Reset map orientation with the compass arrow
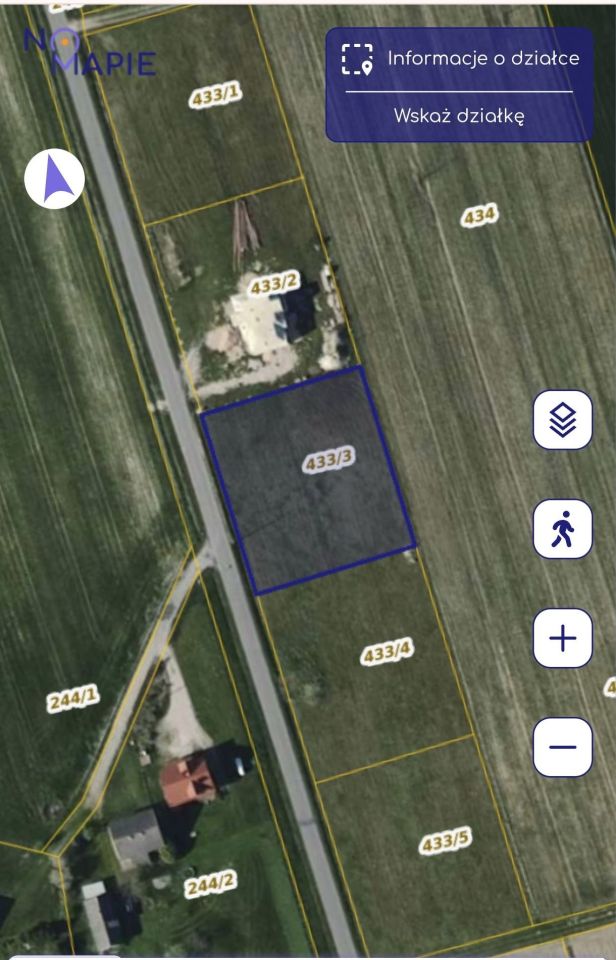Image resolution: width=616 pixels, height=960 pixels. 55,179
